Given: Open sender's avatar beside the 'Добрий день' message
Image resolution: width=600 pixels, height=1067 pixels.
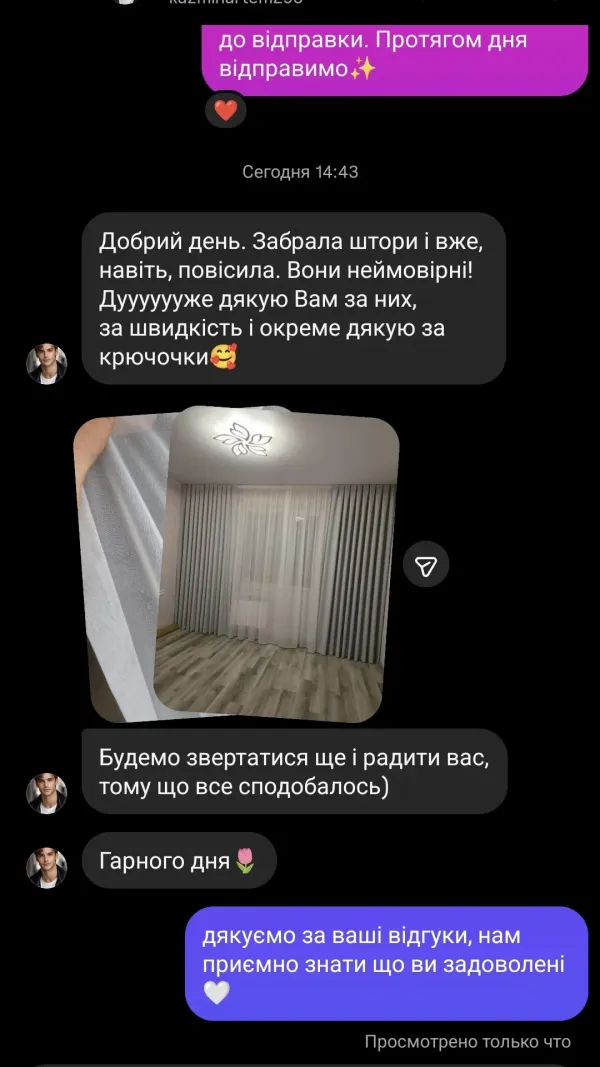Looking at the screenshot, I should (x=47, y=364).
